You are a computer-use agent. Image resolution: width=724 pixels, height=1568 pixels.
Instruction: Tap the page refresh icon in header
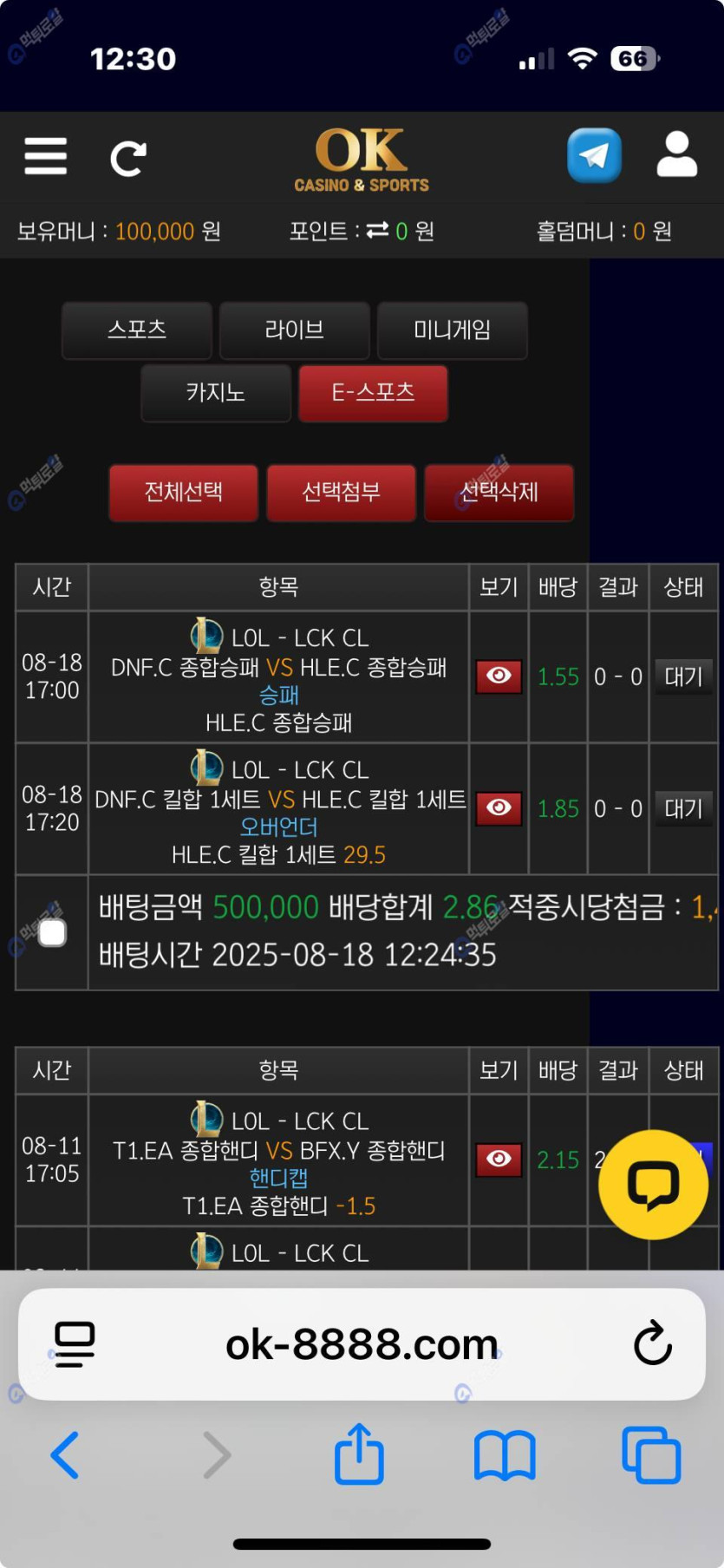(x=128, y=159)
